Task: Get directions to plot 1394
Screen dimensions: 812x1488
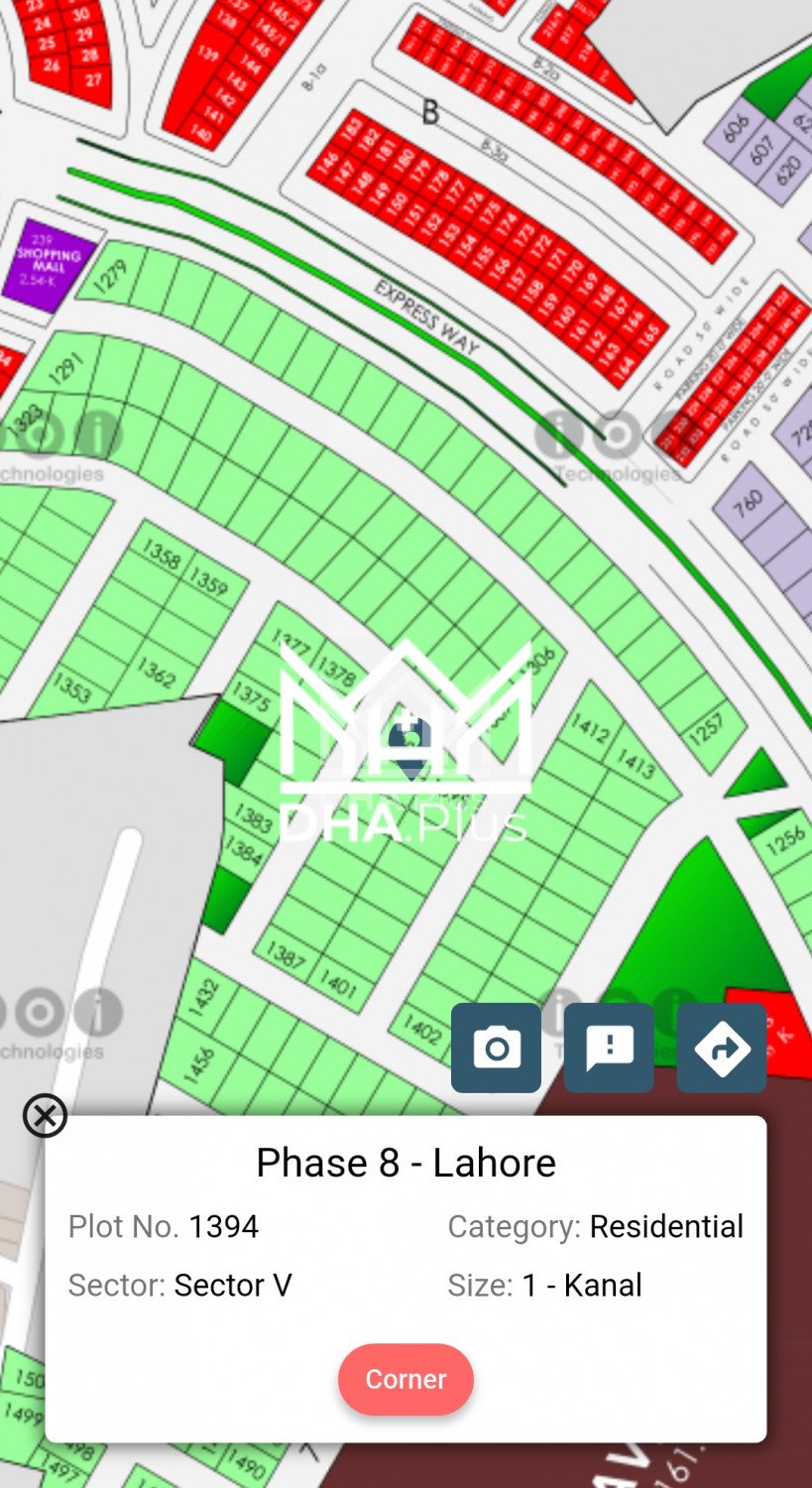Action: pyautogui.click(x=721, y=1048)
